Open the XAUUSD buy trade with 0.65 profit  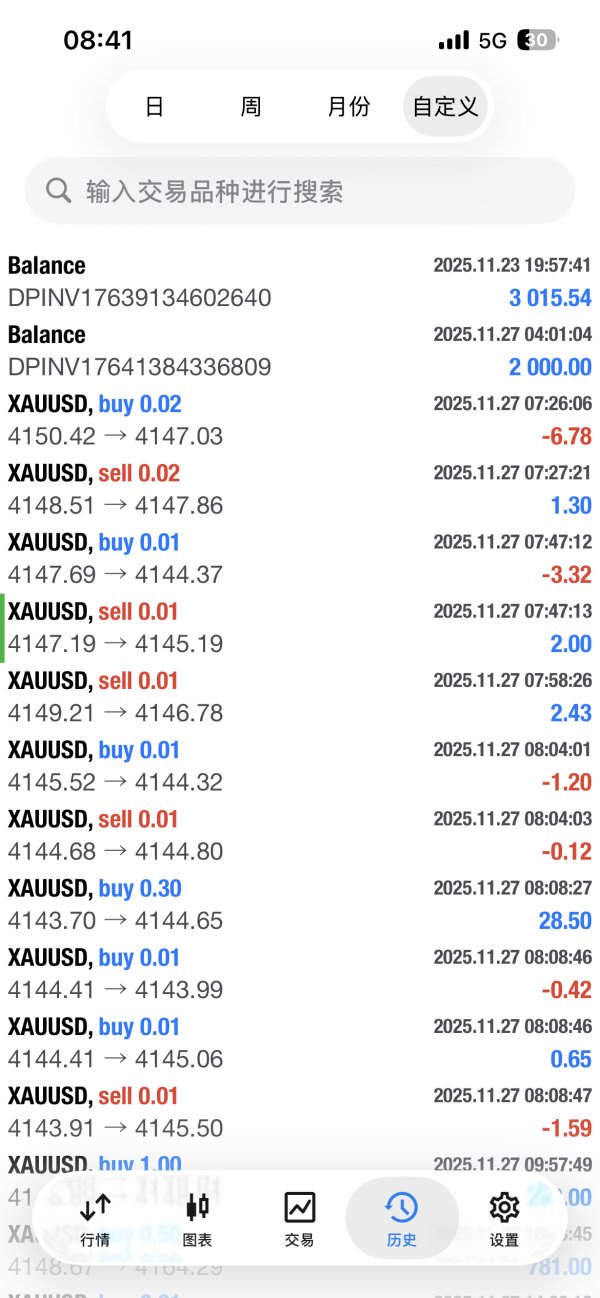300,1043
